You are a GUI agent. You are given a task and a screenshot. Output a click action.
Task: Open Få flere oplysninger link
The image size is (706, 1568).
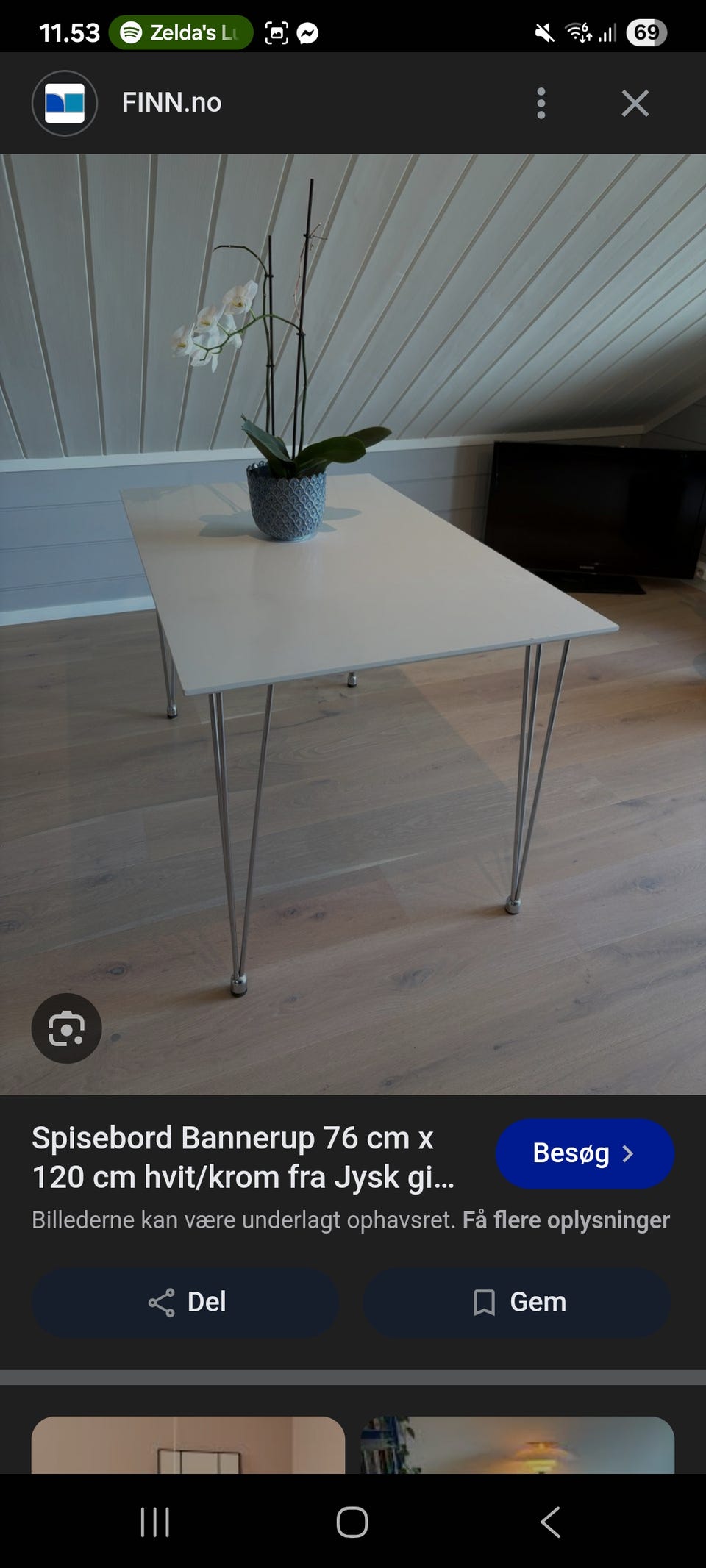566,1220
